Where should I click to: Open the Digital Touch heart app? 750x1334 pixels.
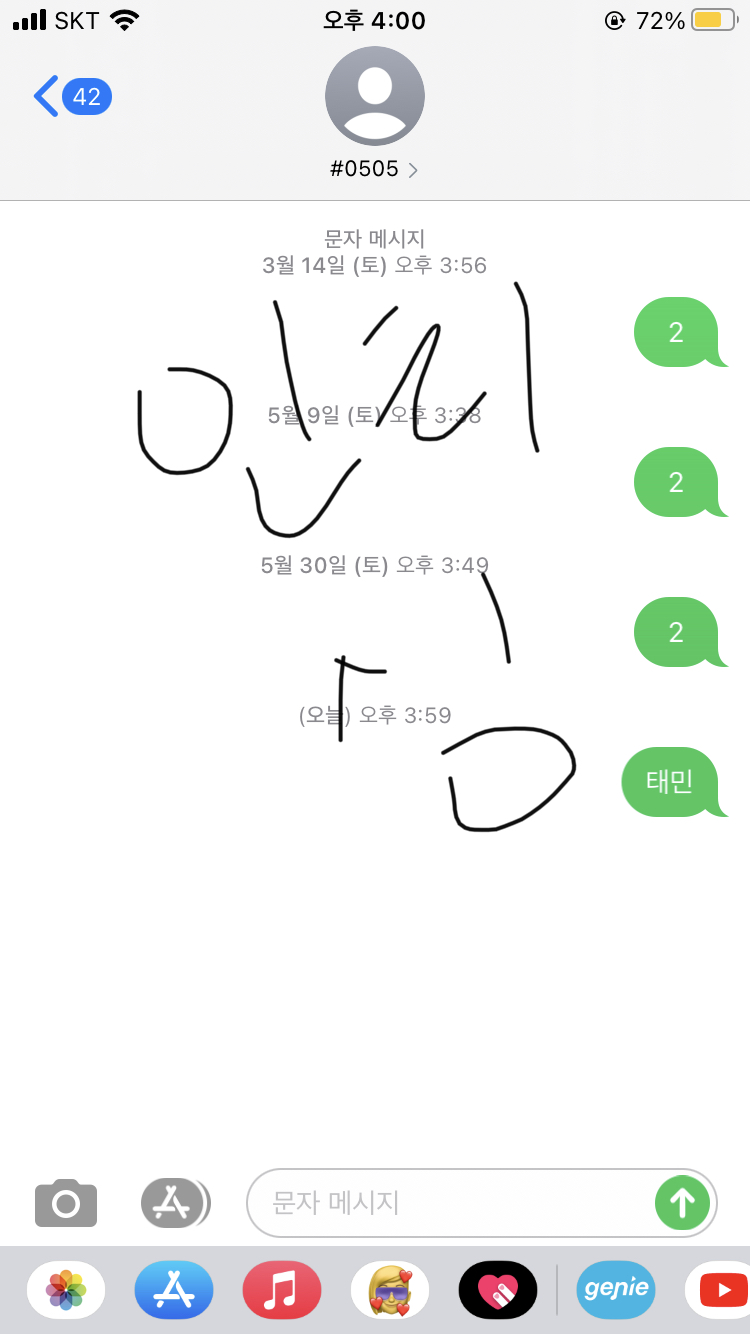(498, 1290)
